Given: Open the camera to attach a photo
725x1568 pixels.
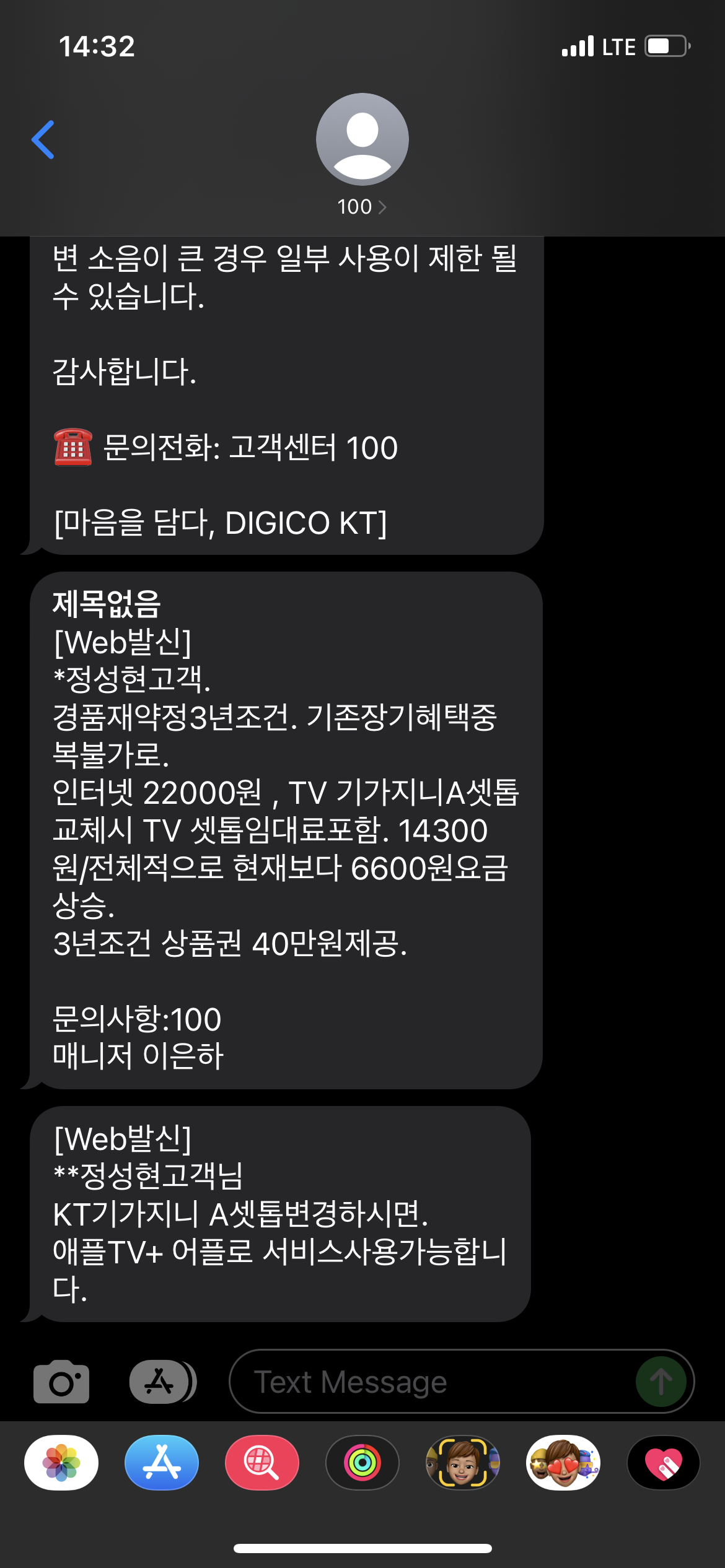Looking at the screenshot, I should (61, 1382).
